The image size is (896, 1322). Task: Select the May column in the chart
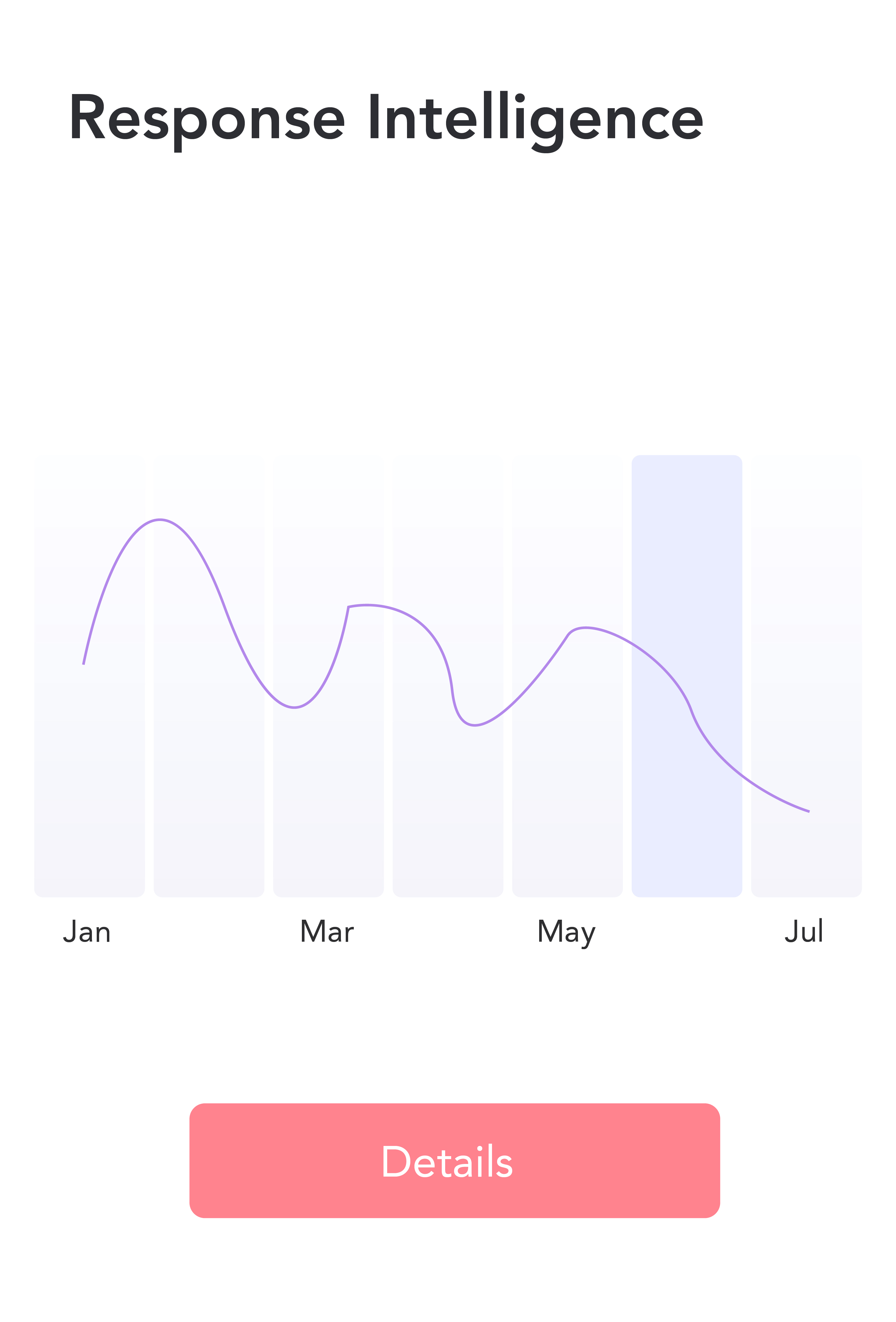[x=567, y=676]
